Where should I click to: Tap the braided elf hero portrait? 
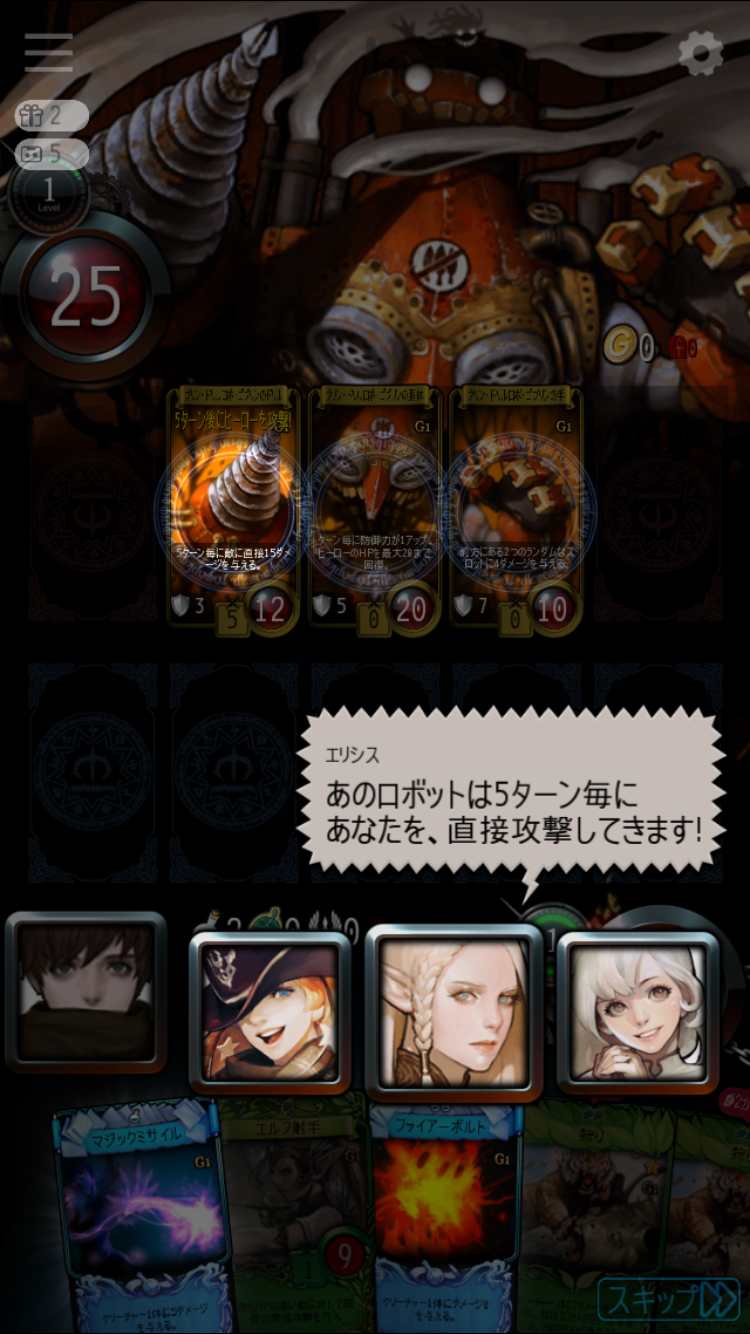coord(455,1011)
